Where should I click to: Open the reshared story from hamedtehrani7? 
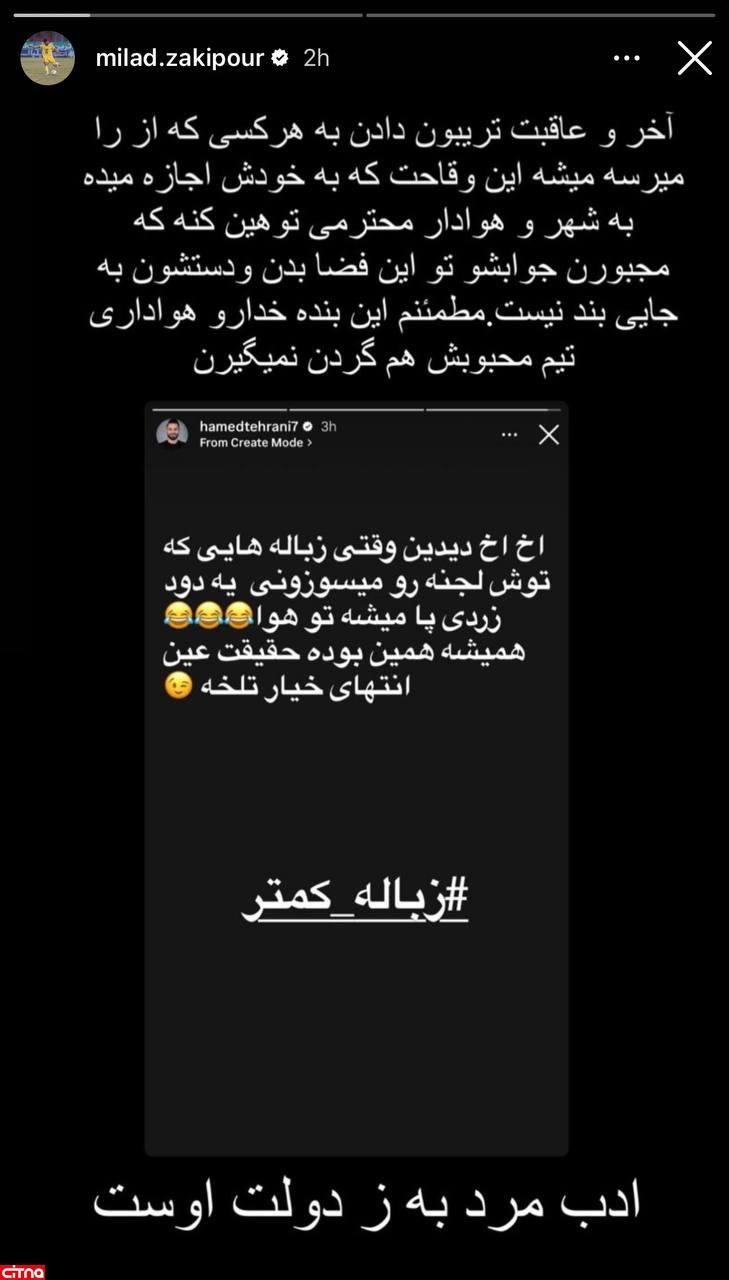[x=356, y=780]
